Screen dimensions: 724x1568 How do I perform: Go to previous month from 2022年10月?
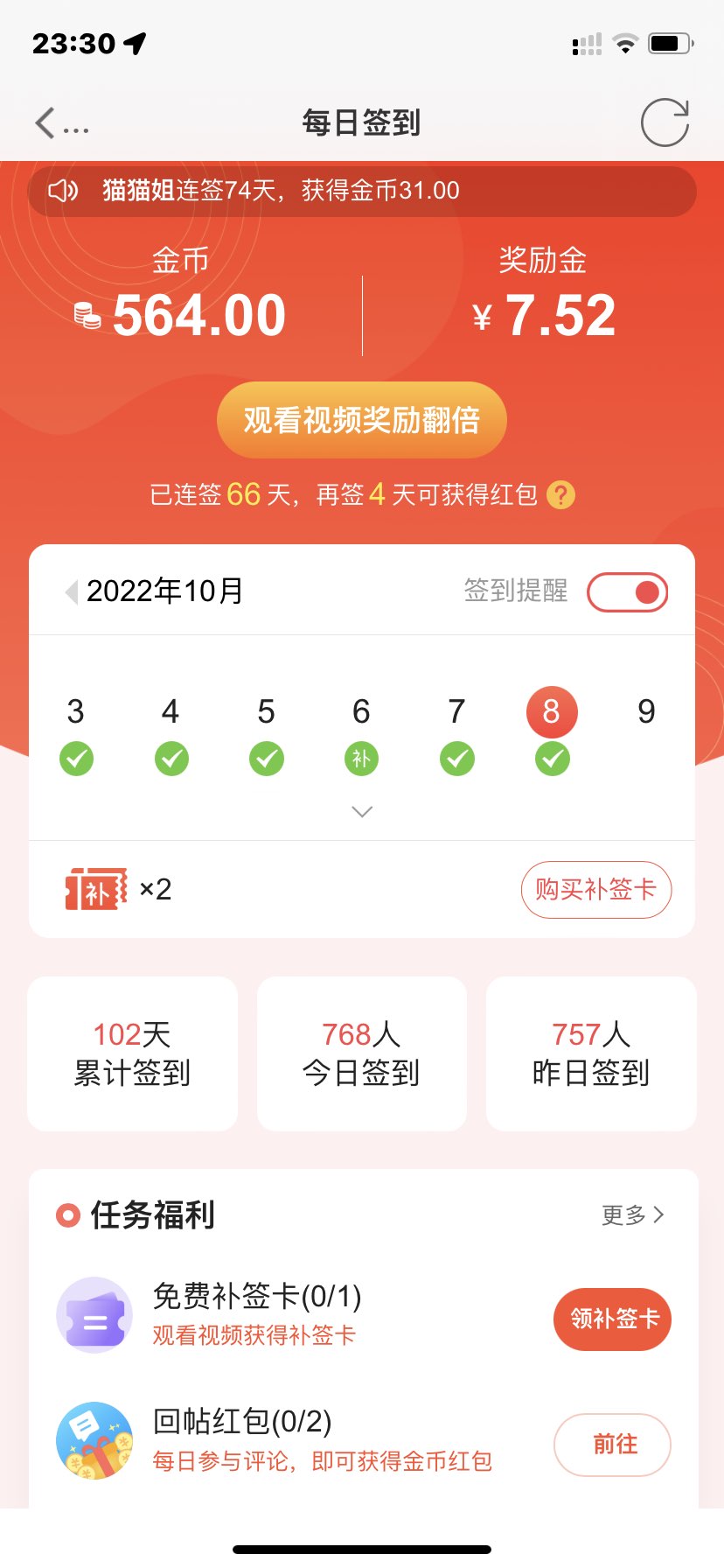pos(72,591)
